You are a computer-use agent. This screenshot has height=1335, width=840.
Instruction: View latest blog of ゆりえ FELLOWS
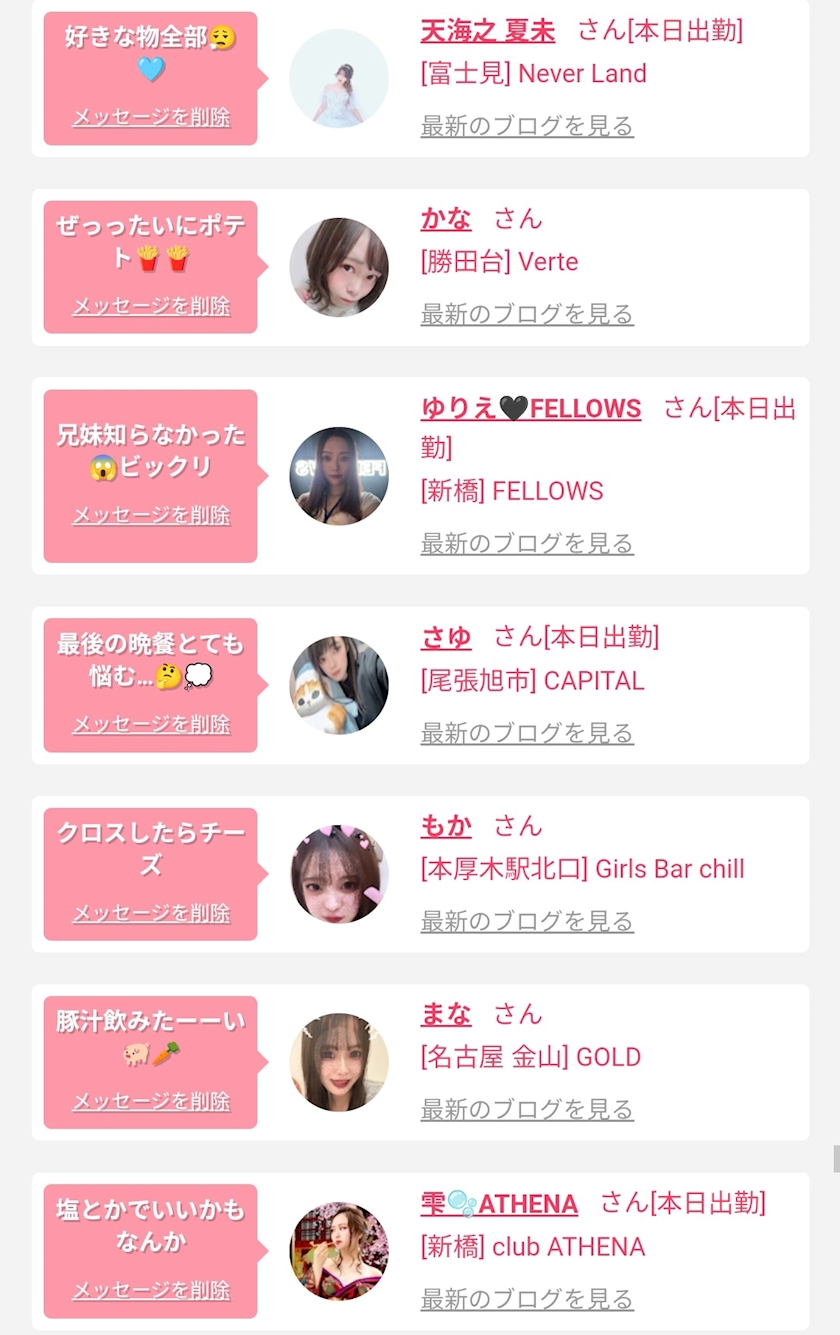pos(527,543)
